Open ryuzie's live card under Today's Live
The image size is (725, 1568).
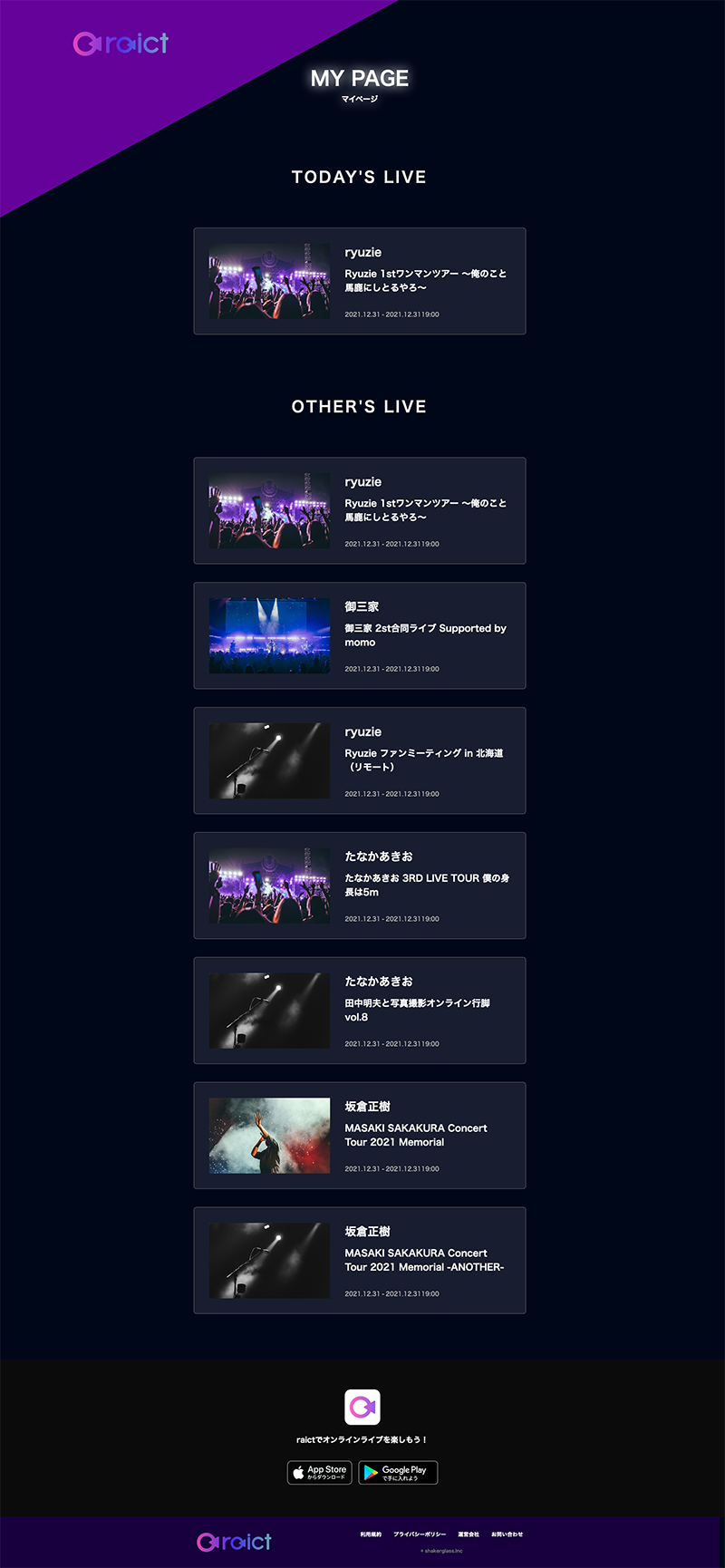tap(359, 281)
